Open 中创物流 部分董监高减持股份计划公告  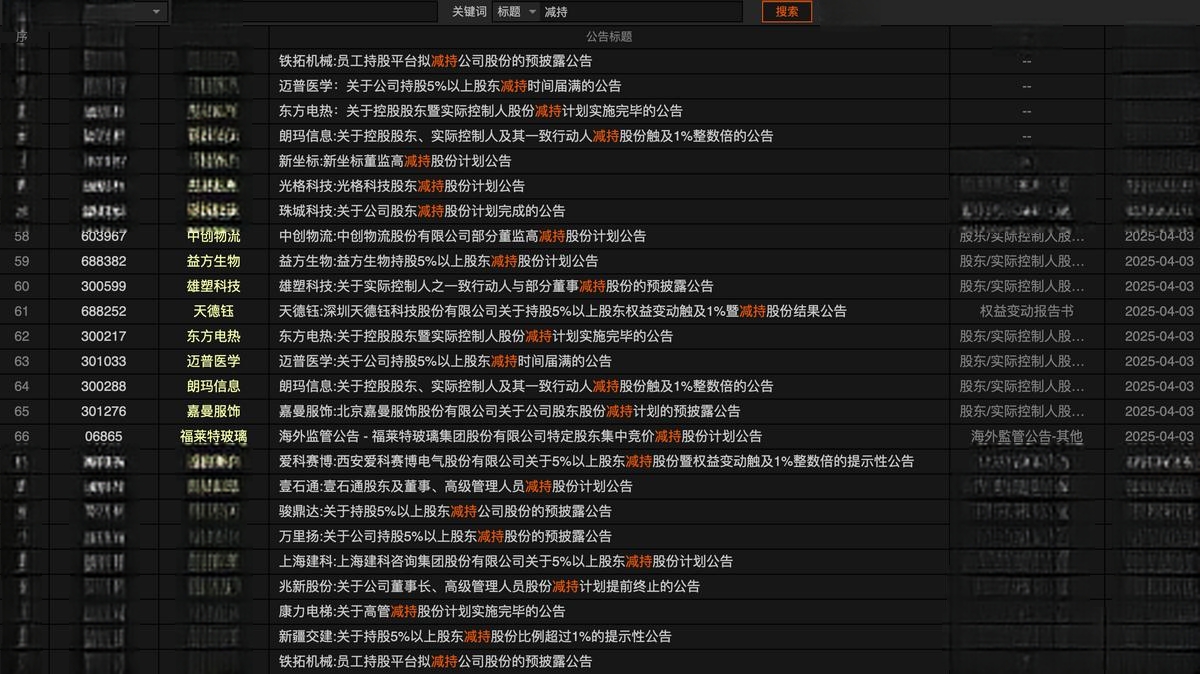pyautogui.click(x=462, y=236)
